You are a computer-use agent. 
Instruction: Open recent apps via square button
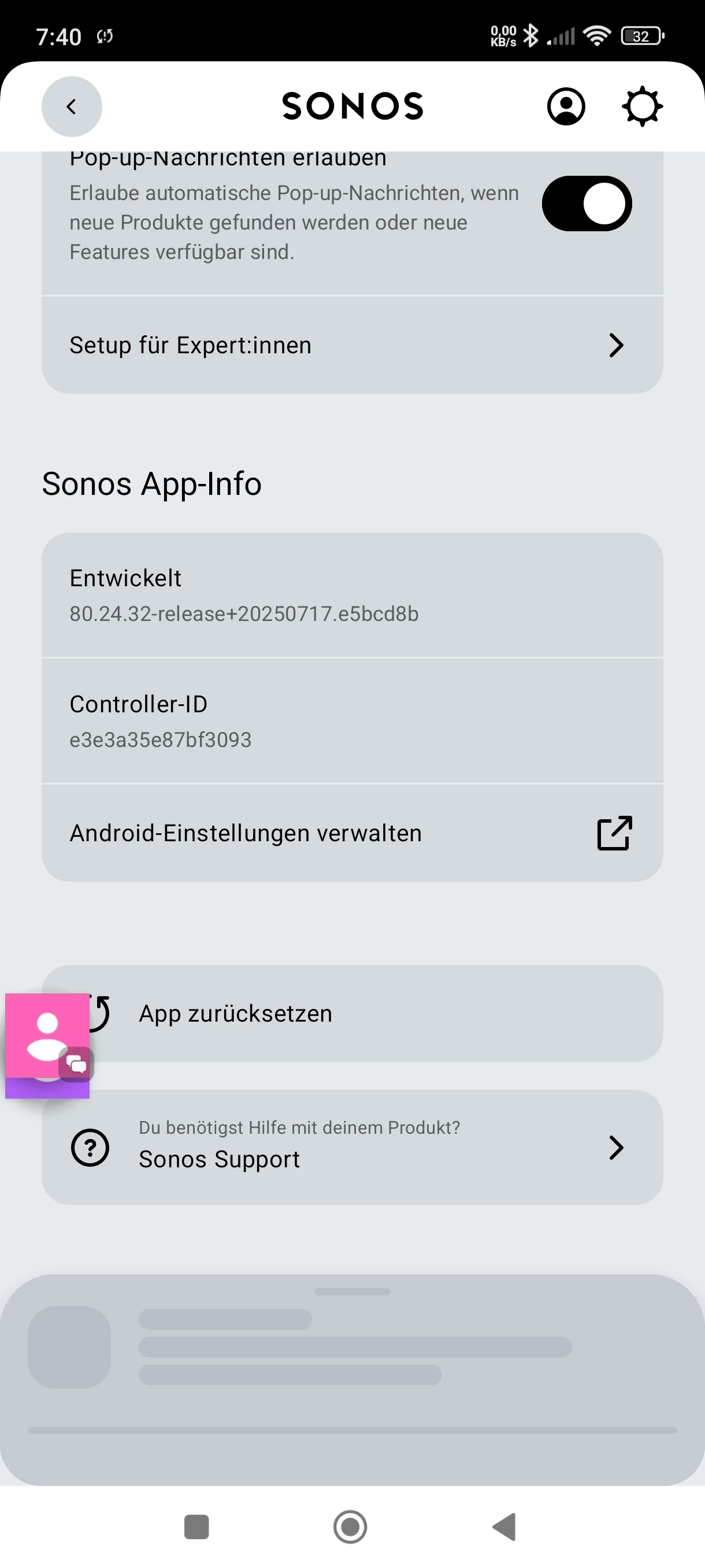tap(196, 1526)
